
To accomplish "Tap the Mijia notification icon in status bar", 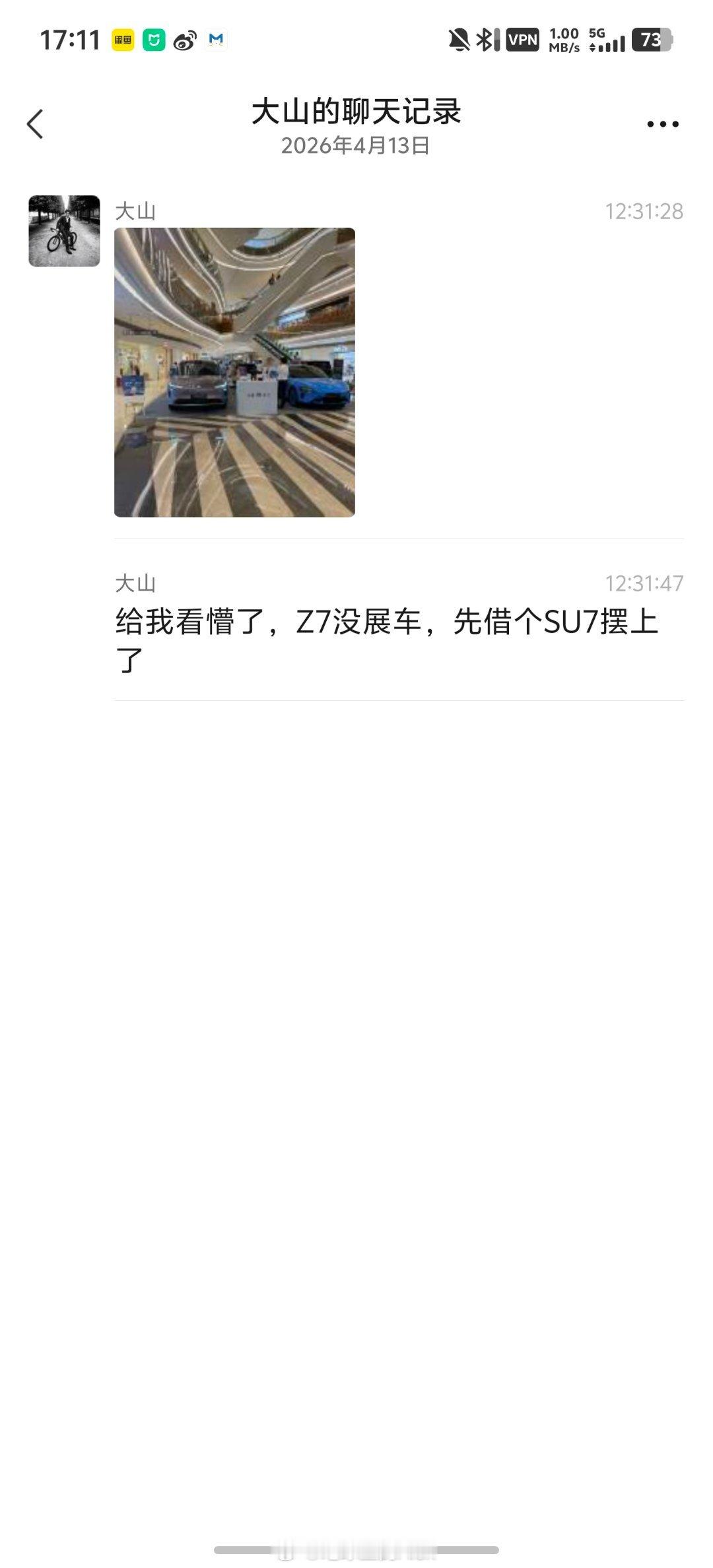I will 153,39.
